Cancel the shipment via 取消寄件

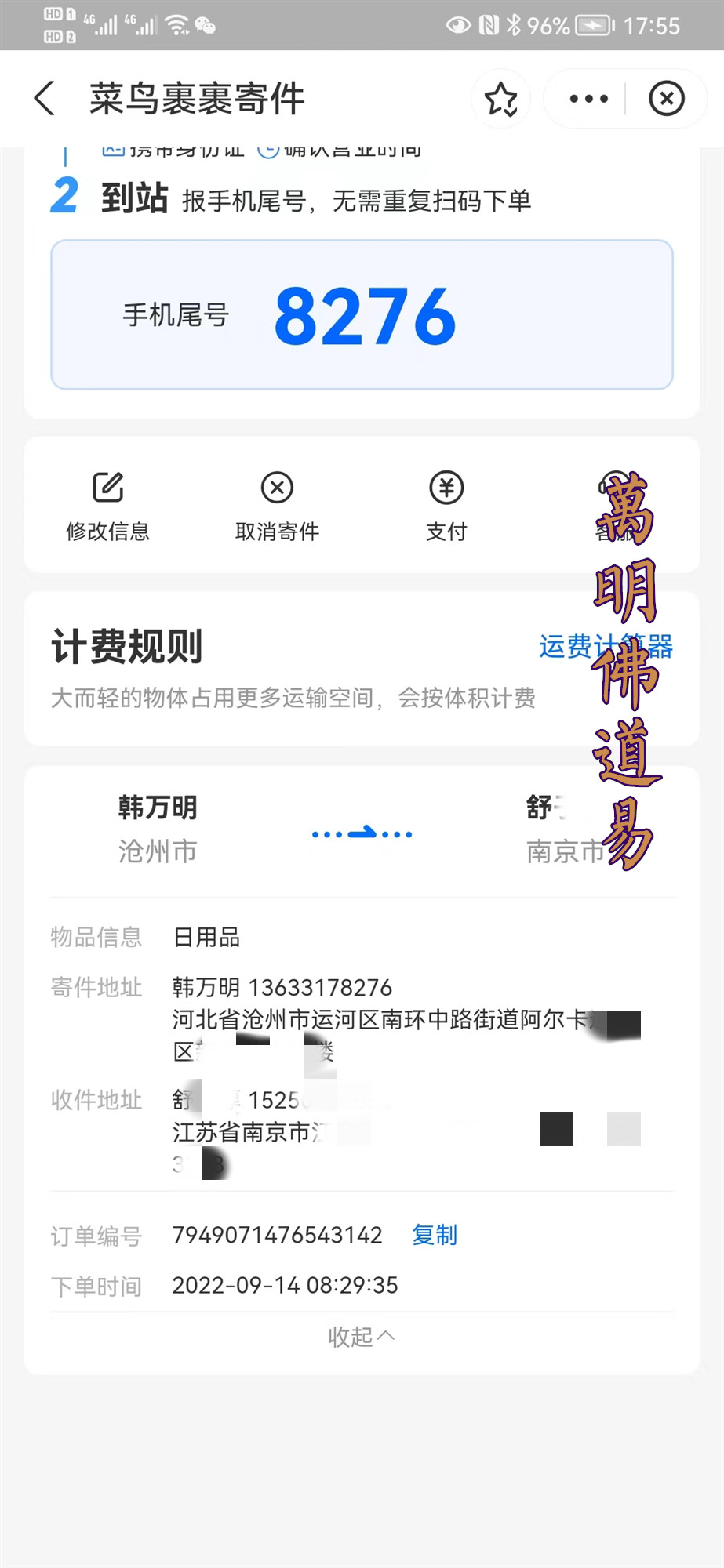277,507
